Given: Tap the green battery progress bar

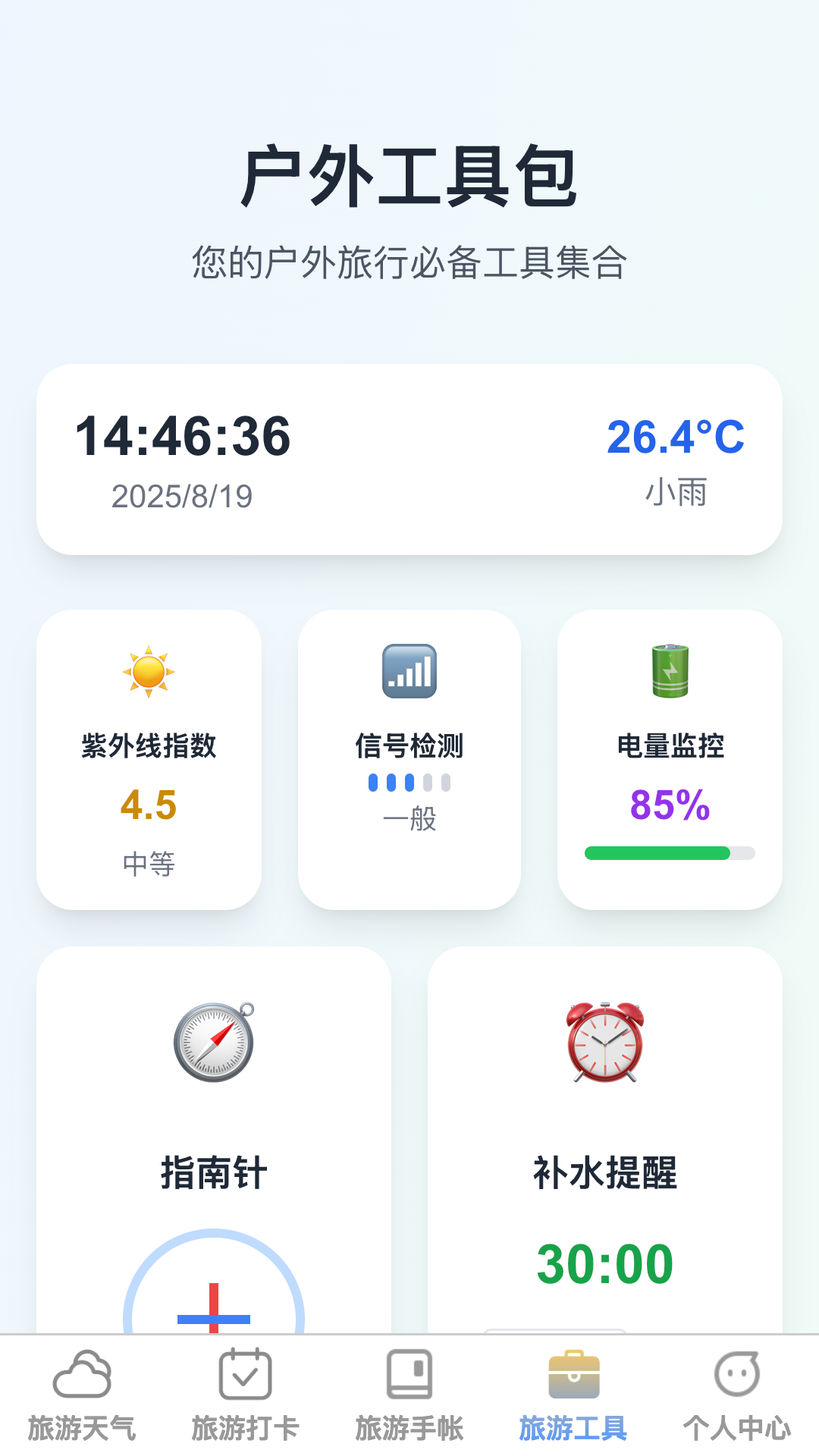Looking at the screenshot, I should coord(668,852).
